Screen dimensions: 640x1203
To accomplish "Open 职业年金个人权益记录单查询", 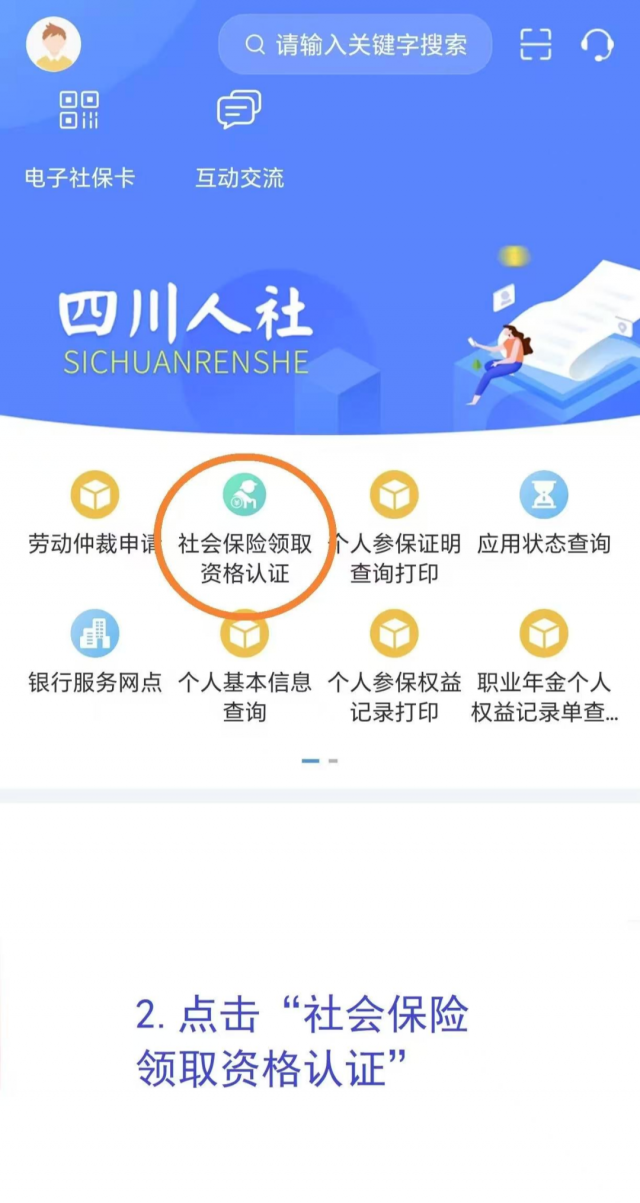I will (x=543, y=668).
